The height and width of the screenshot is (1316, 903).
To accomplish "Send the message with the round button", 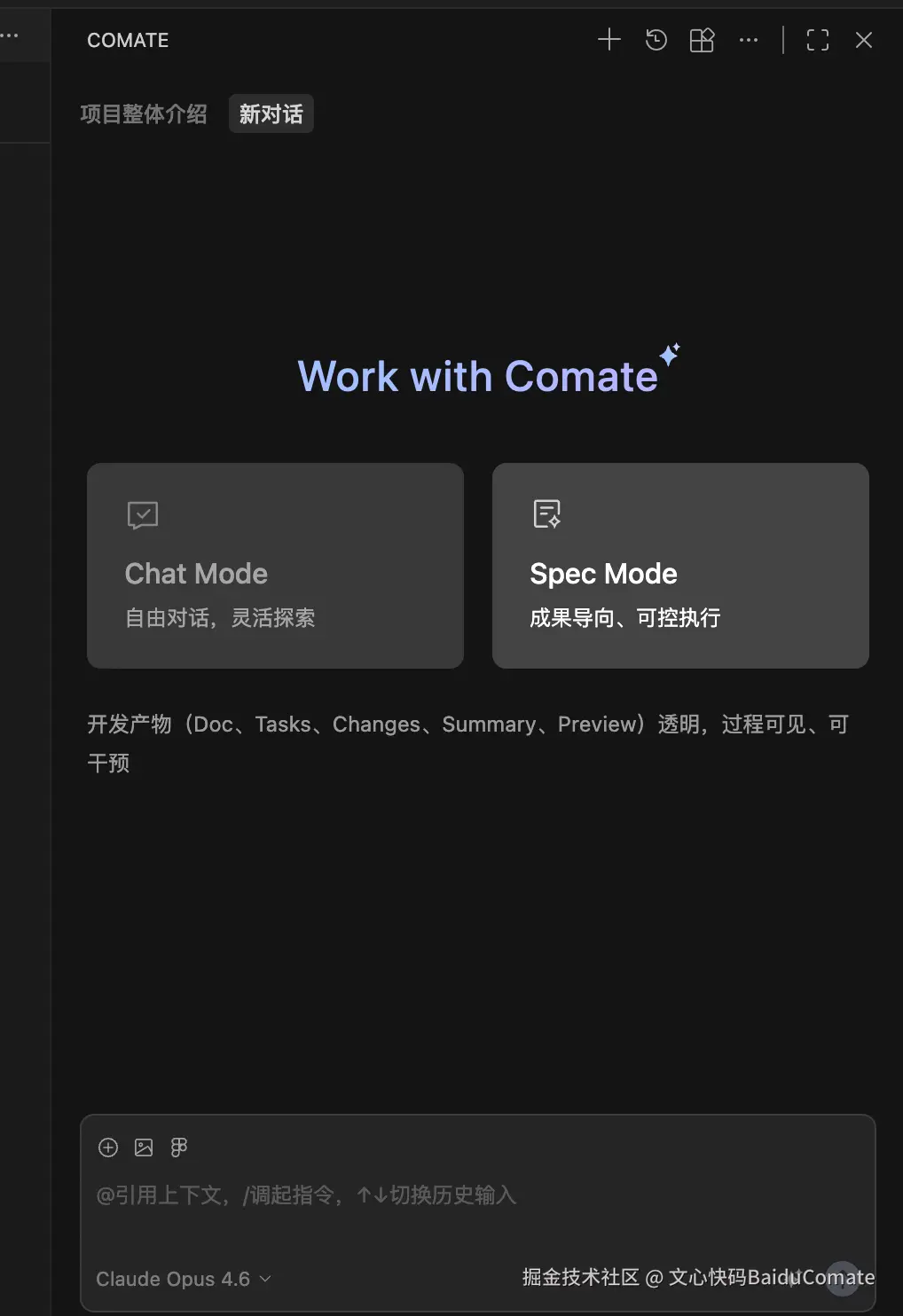I will pos(843,1278).
